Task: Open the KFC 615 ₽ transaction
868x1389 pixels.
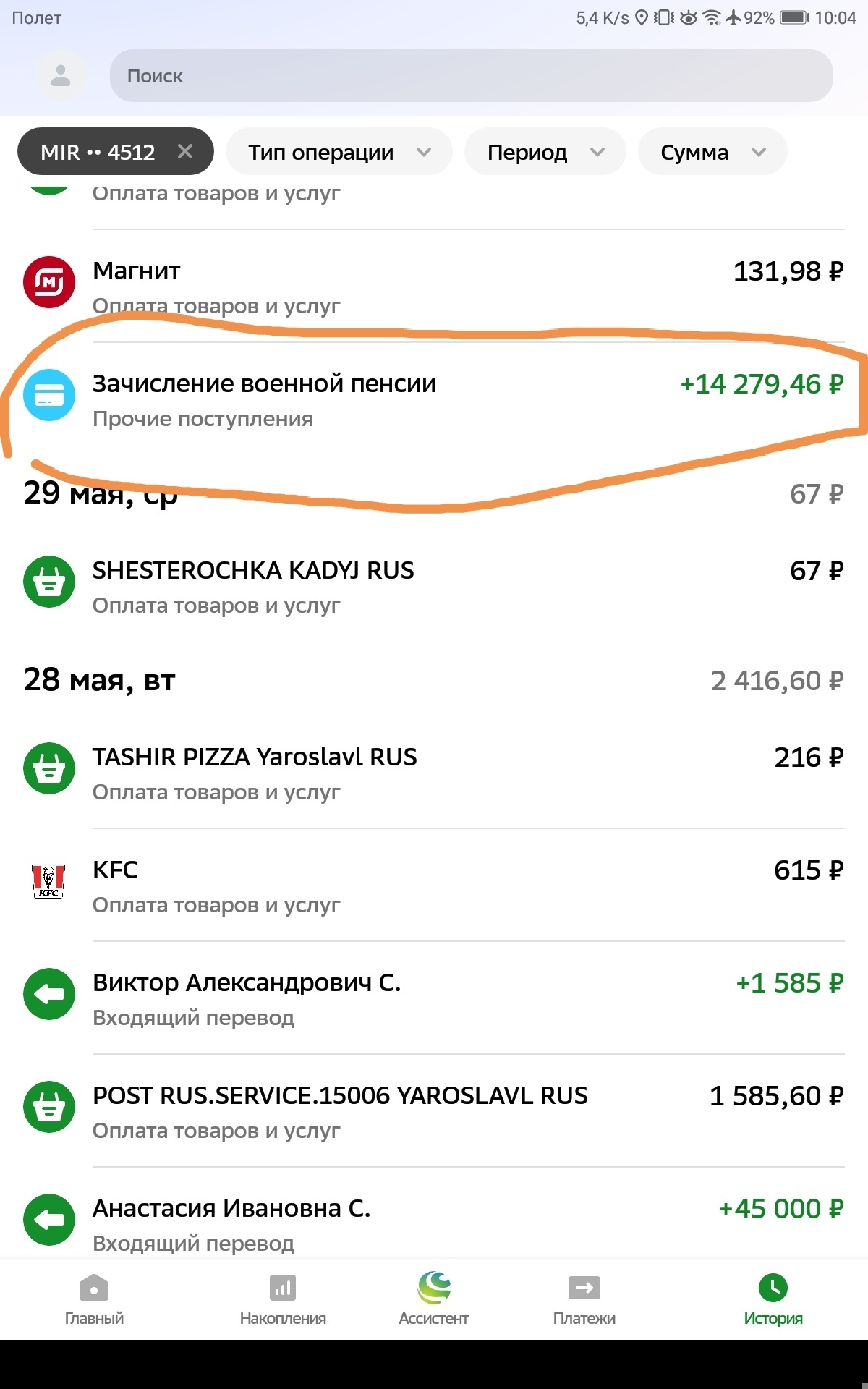Action: coord(434,885)
